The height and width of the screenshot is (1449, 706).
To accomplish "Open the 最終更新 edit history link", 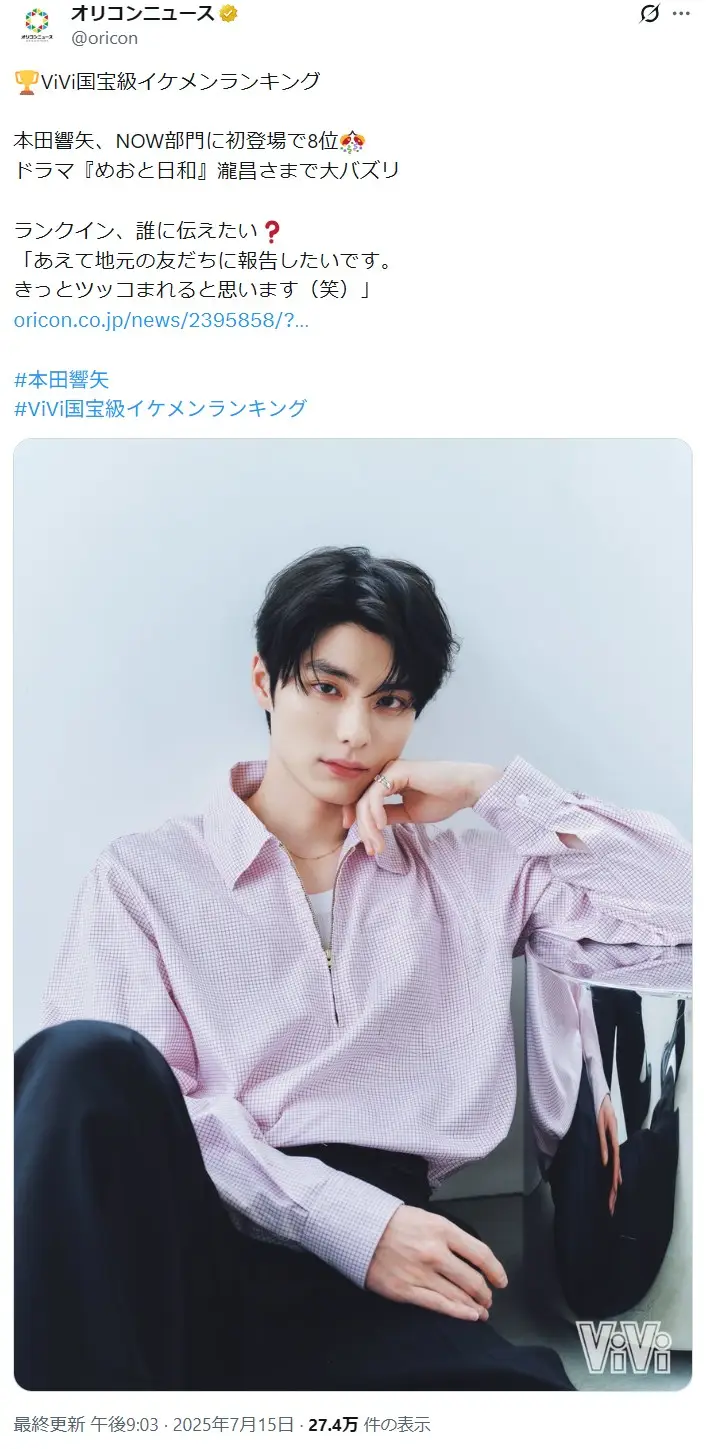I will (x=48, y=1424).
